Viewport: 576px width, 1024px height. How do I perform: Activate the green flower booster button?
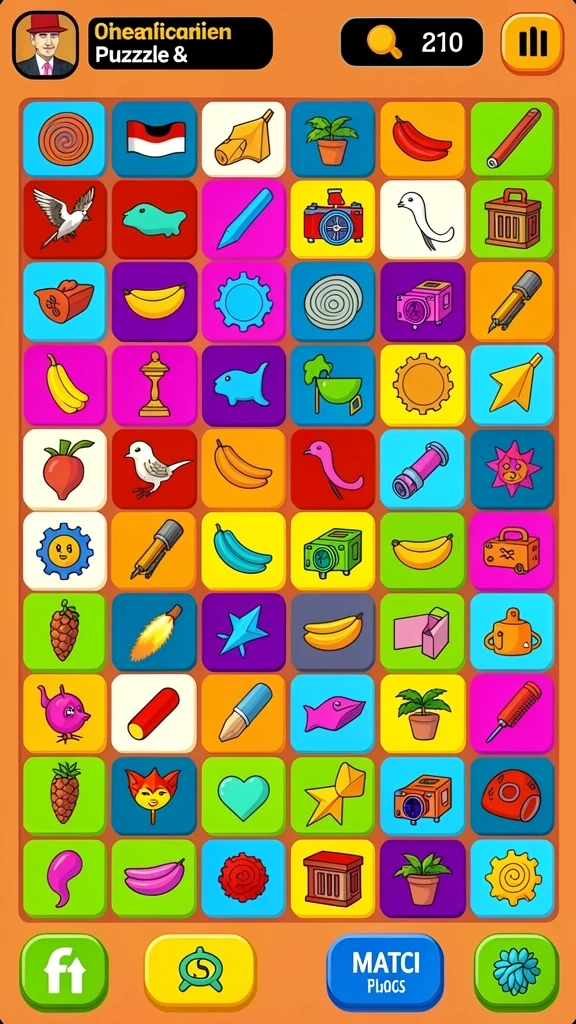pyautogui.click(x=516, y=972)
